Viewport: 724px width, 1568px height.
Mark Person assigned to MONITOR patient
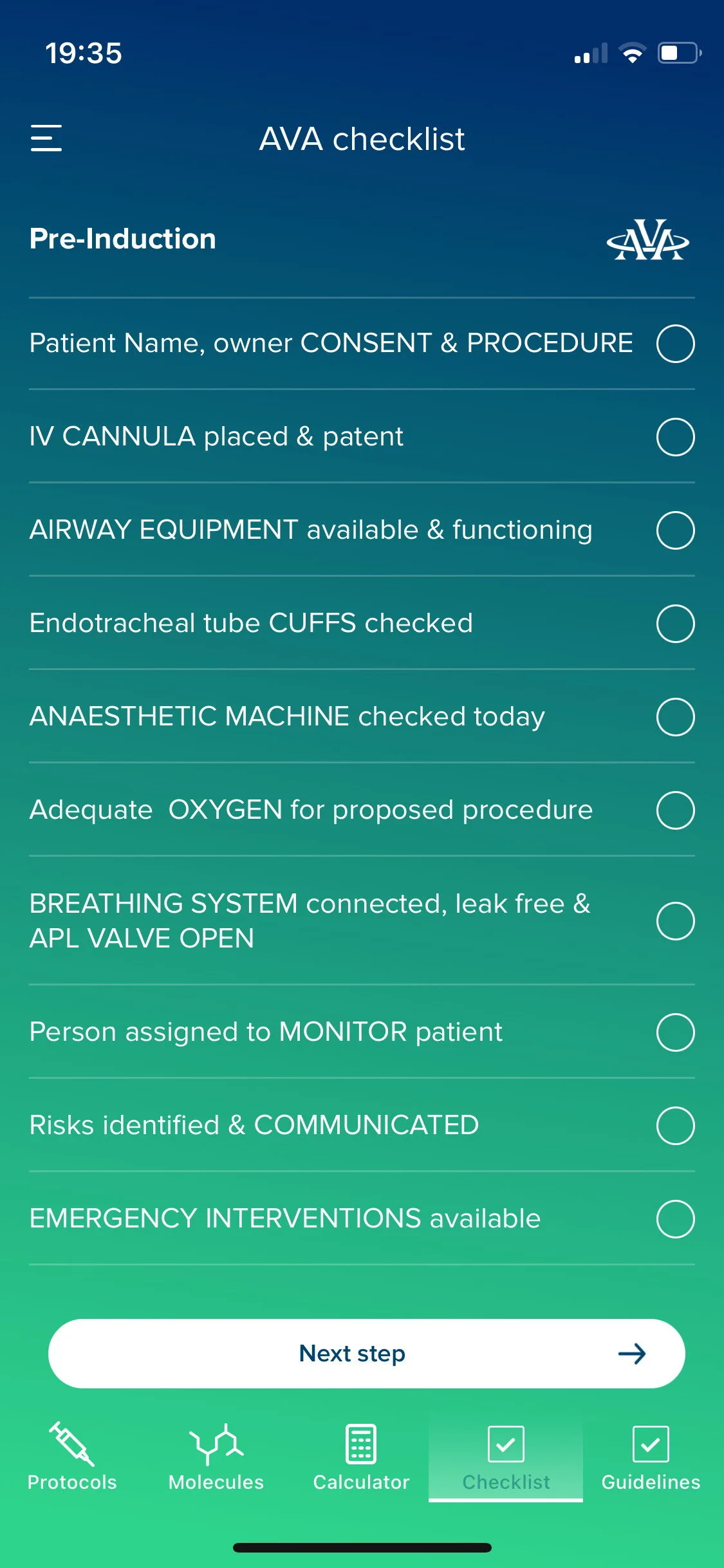point(675,1032)
